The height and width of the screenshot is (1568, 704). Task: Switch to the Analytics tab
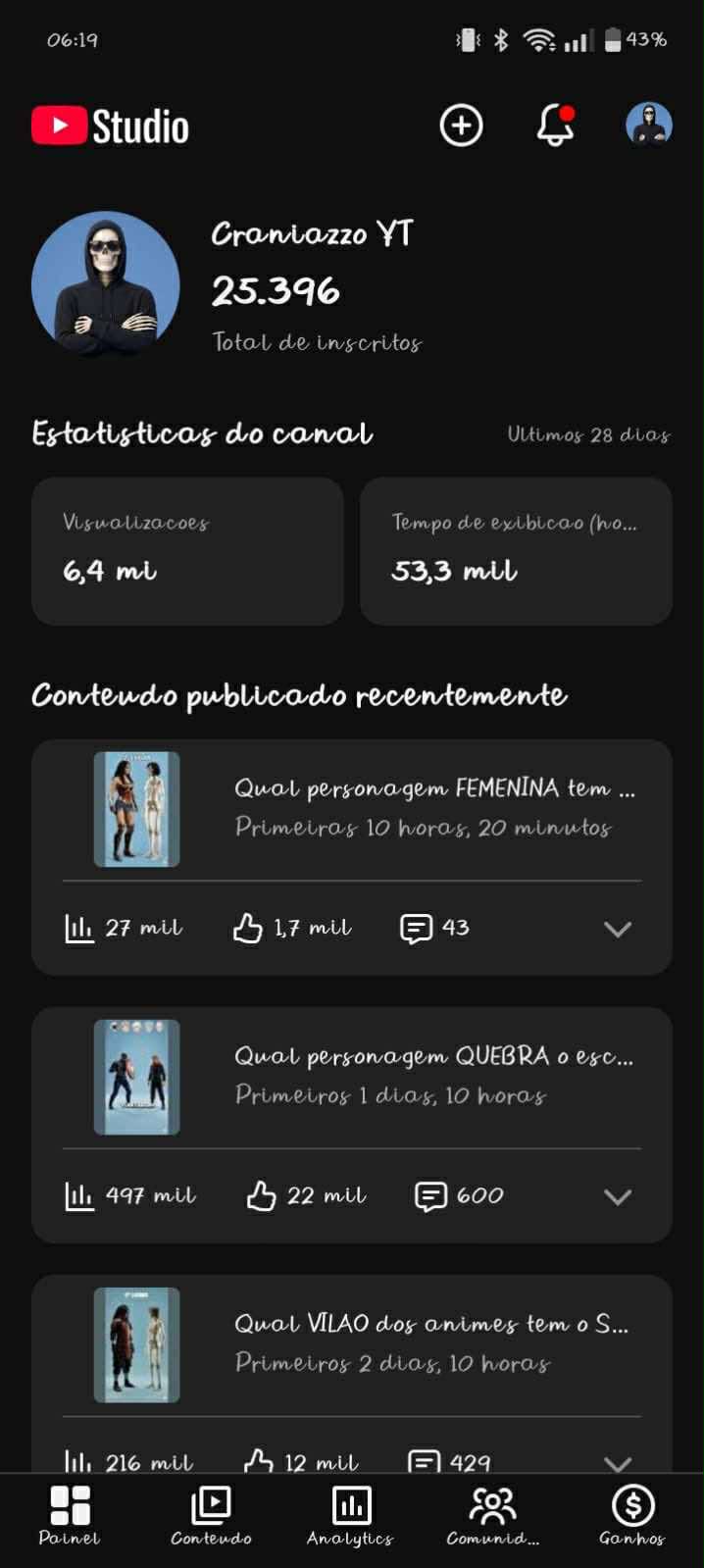pyautogui.click(x=350, y=1516)
